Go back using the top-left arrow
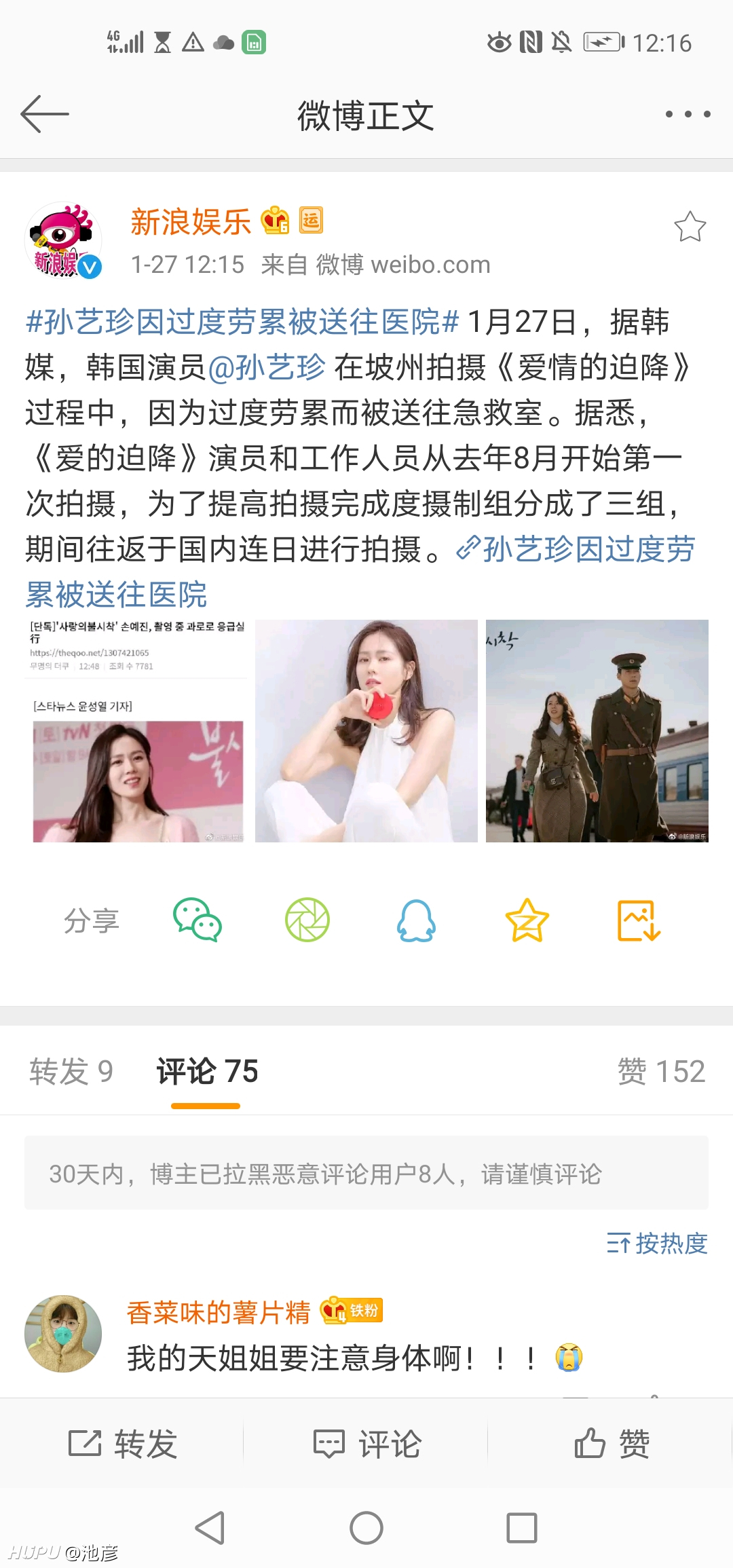 click(45, 113)
